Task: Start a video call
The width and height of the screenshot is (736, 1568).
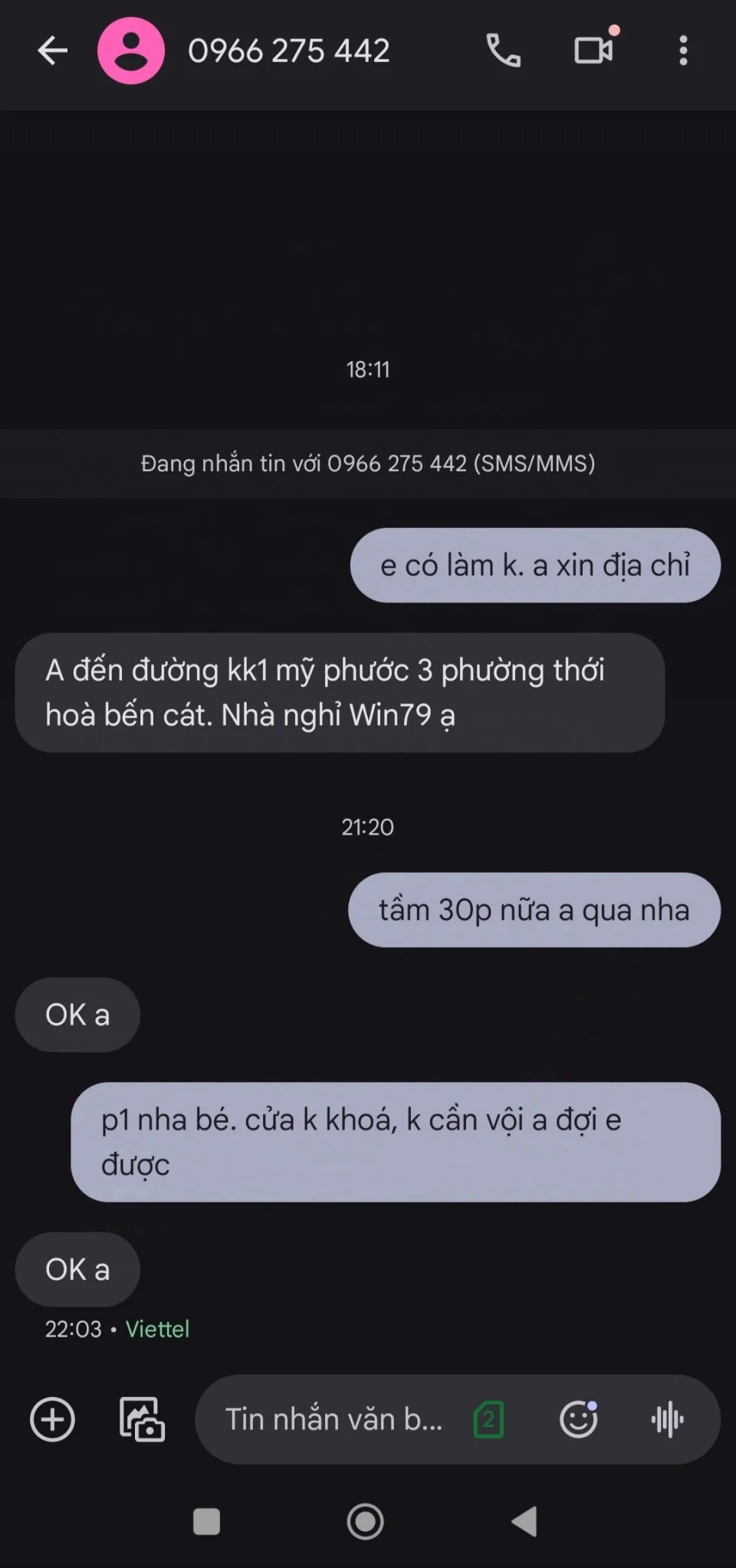Action: (x=593, y=51)
